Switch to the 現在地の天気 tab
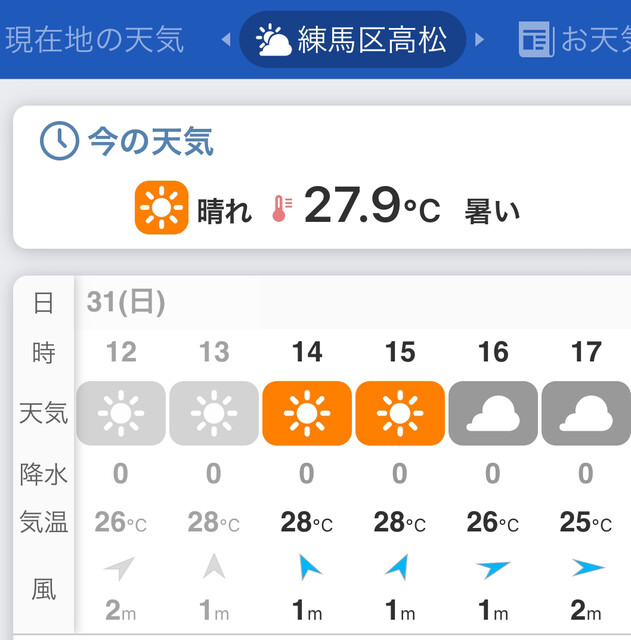631x640 pixels. pyautogui.click(x=95, y=40)
